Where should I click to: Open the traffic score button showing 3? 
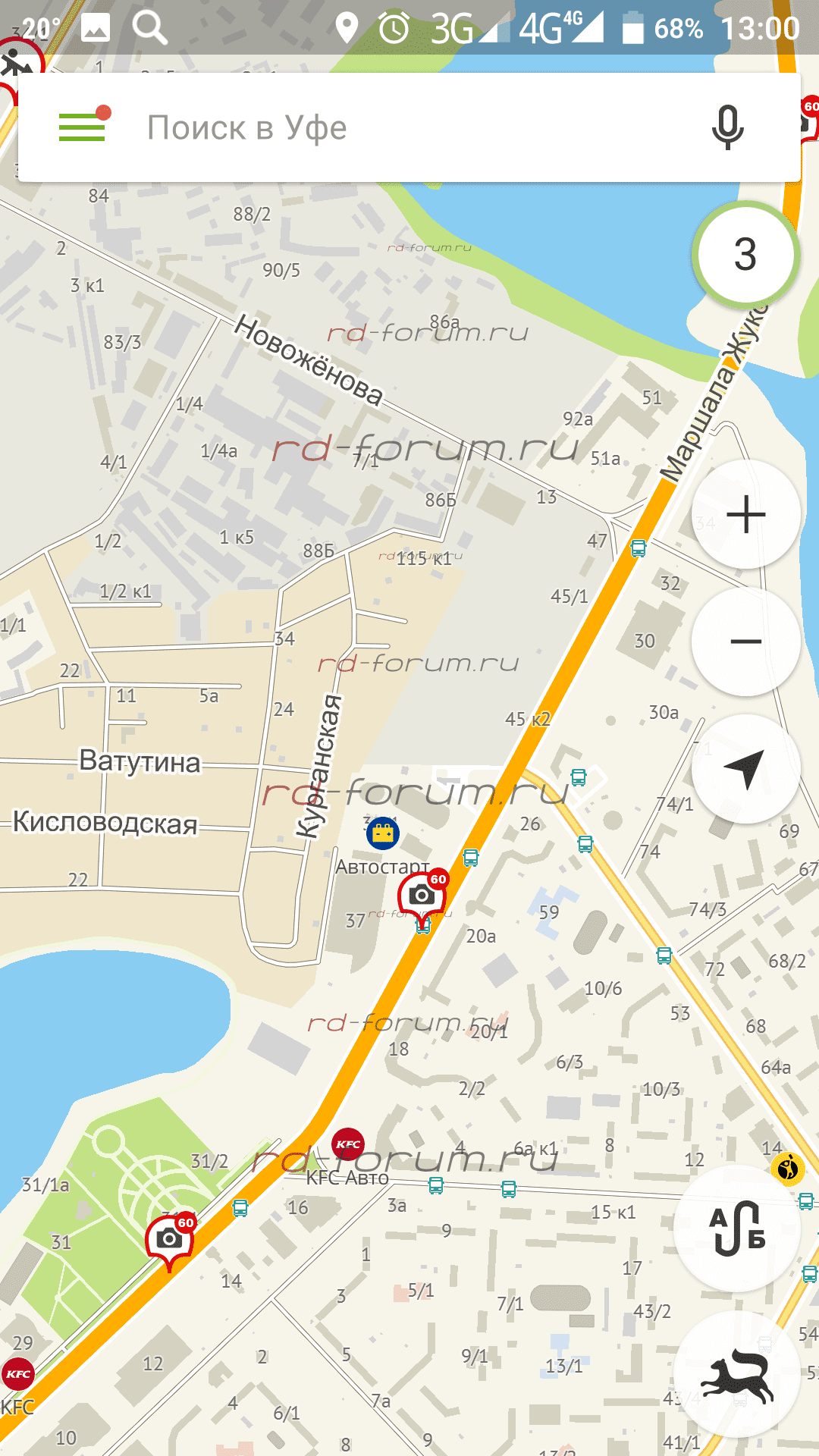pos(745,255)
